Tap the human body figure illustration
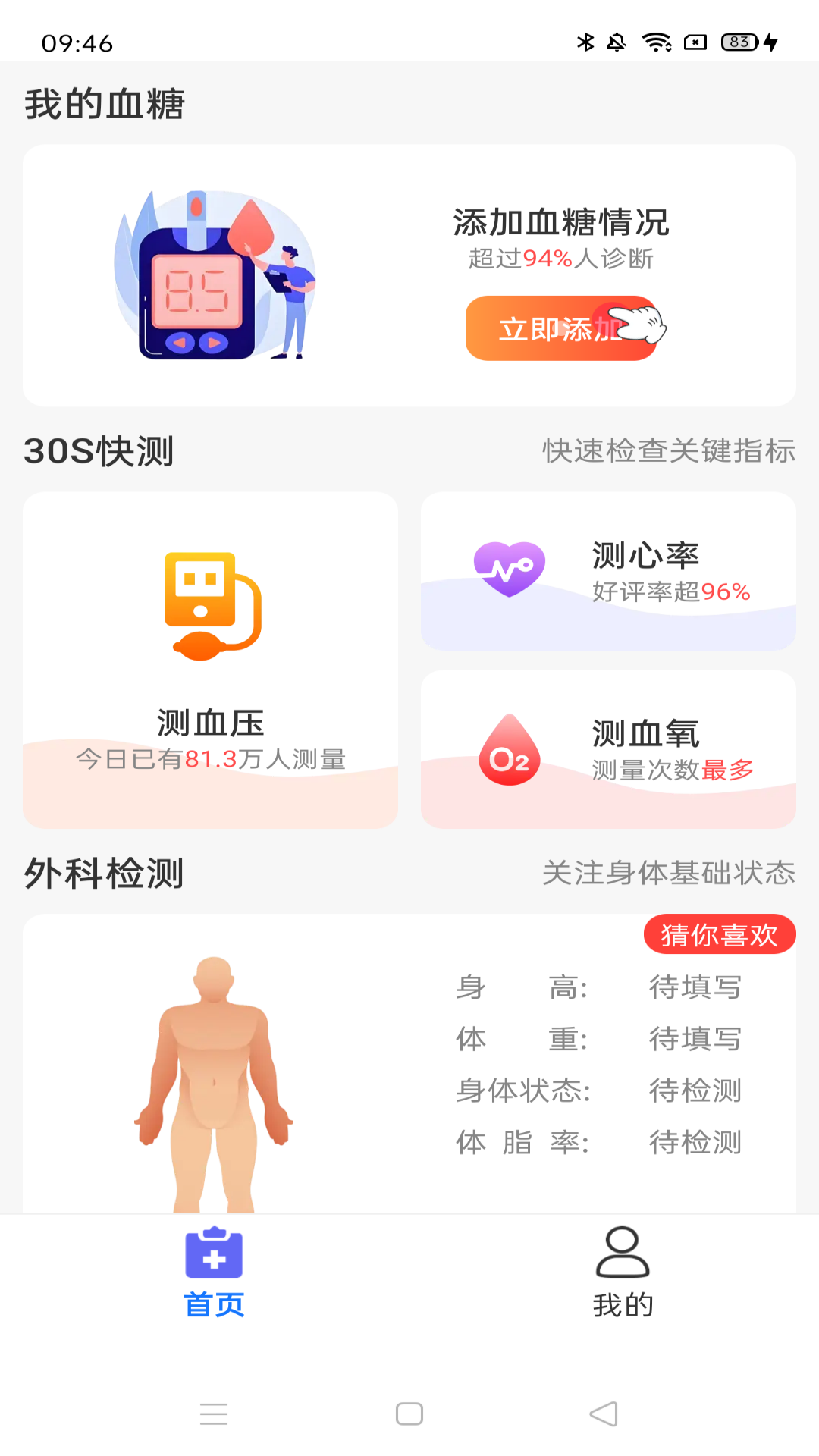The image size is (819, 1456). point(216,1077)
